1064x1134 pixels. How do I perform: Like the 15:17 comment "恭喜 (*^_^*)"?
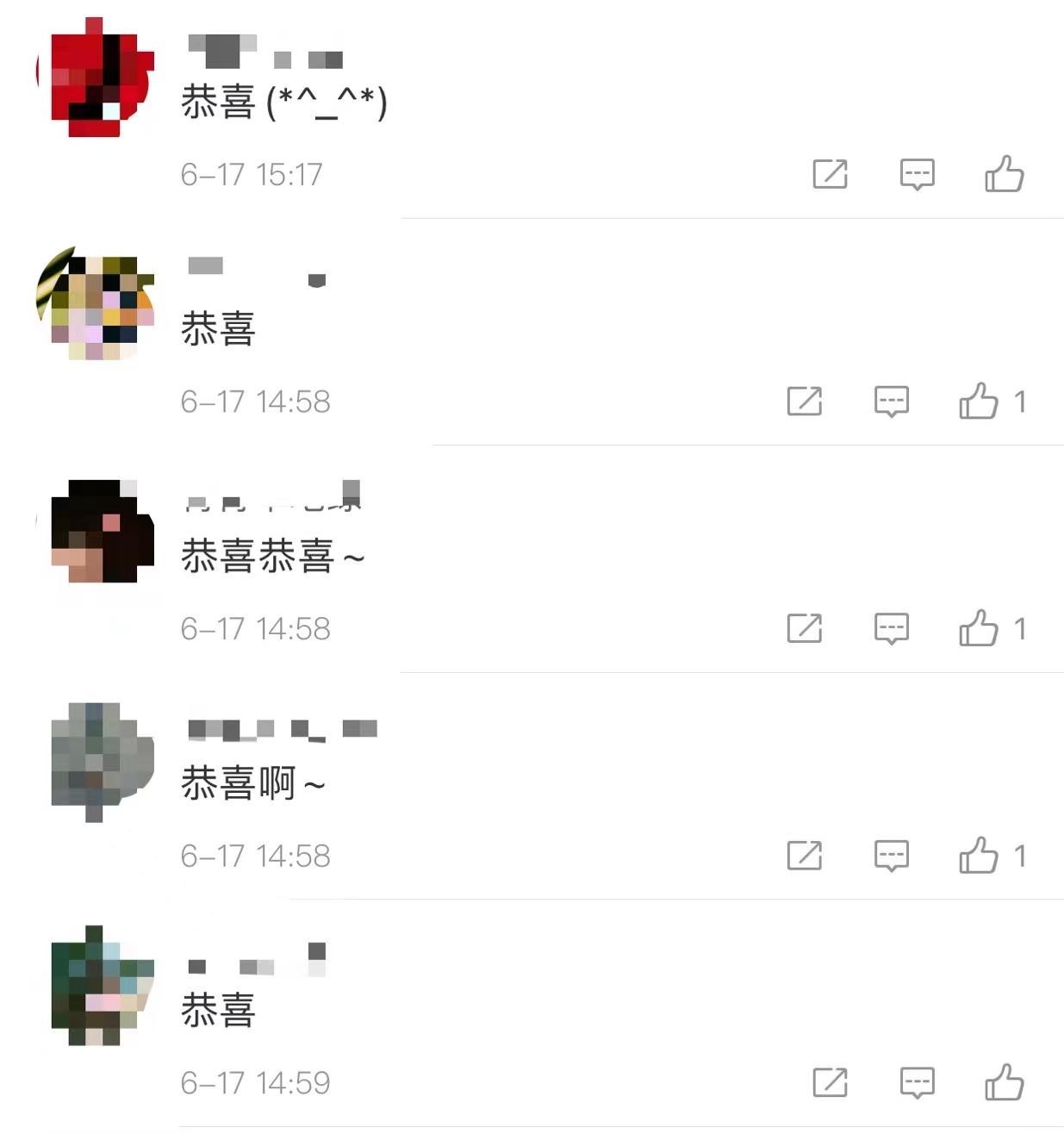(x=1004, y=174)
